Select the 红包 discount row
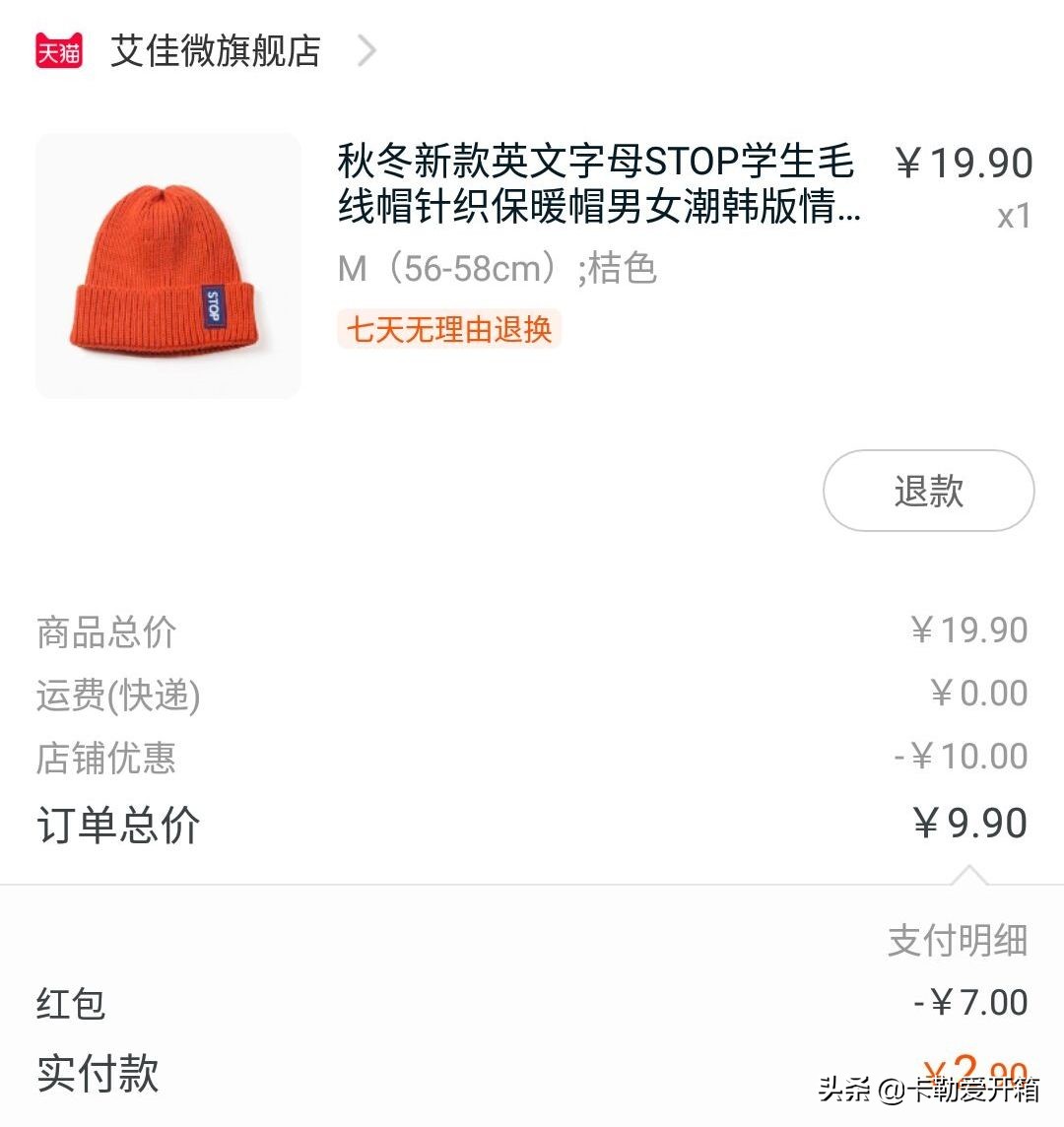Screen dimensions: 1064x1127 [69, 1003]
